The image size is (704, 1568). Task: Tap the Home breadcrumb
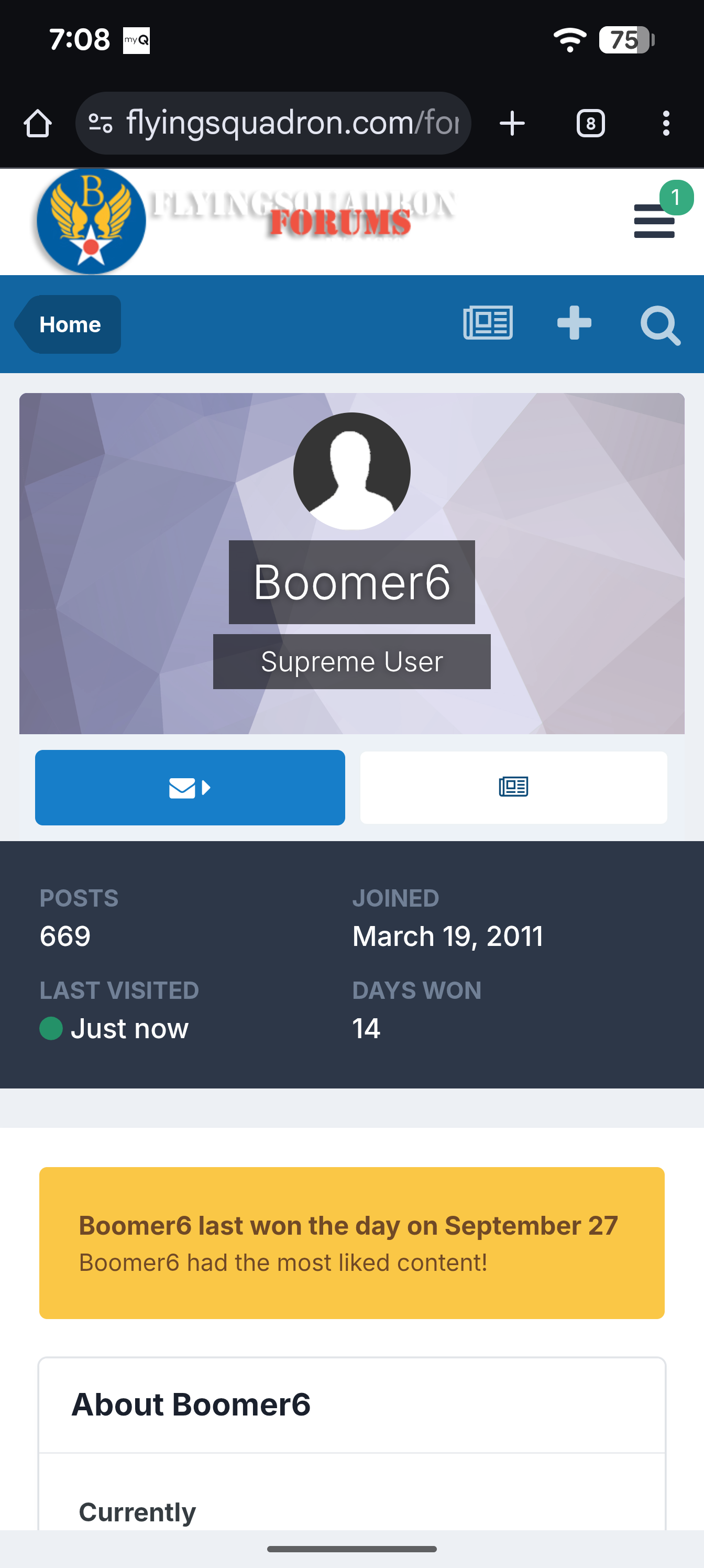pos(69,324)
